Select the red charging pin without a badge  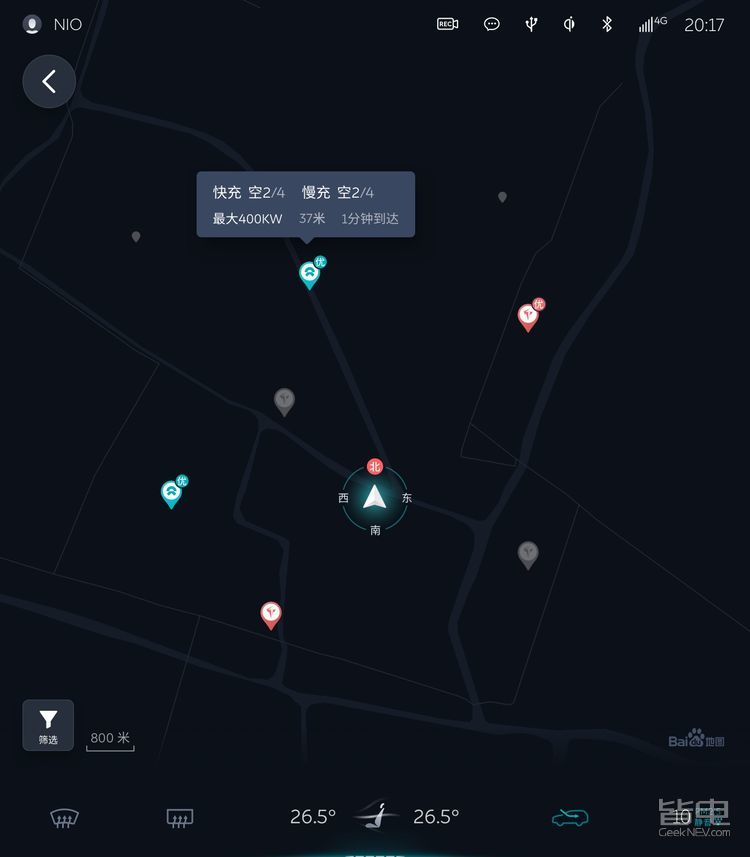pyautogui.click(x=270, y=613)
